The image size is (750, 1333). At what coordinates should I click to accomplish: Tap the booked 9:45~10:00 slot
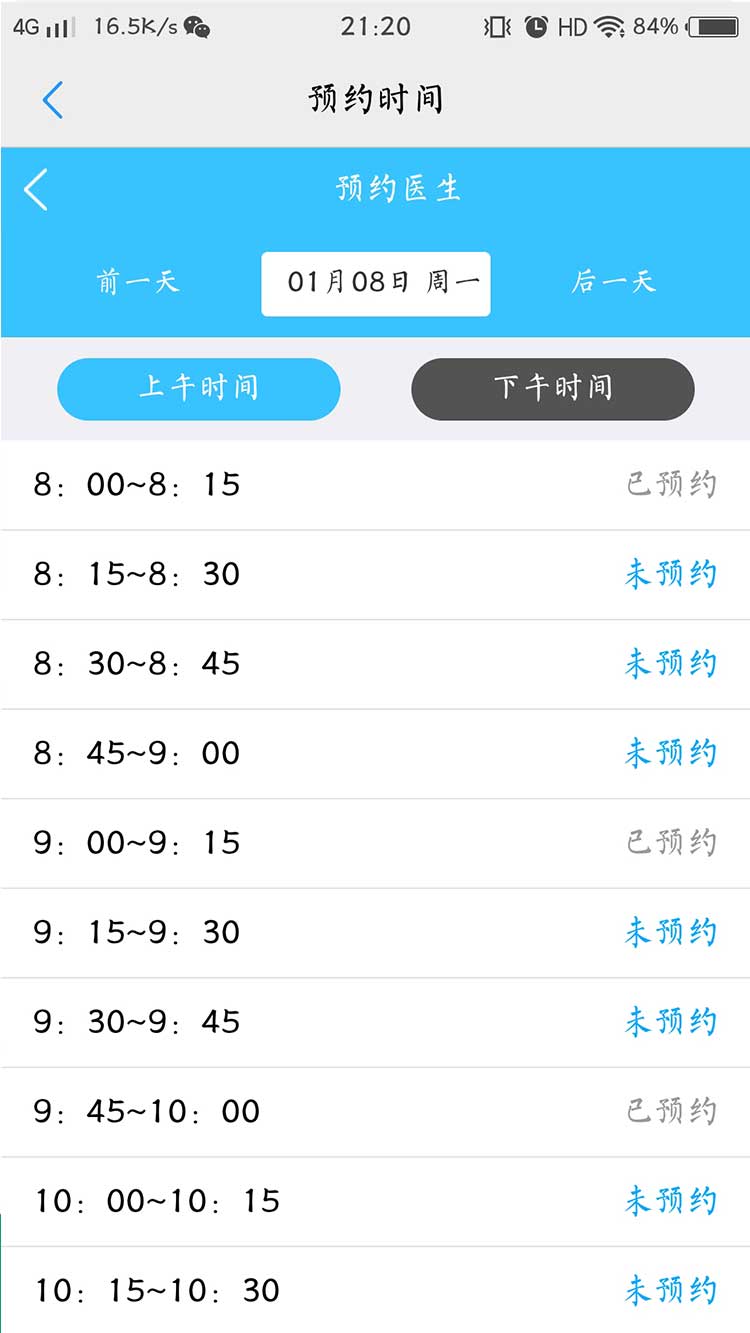pos(375,1111)
